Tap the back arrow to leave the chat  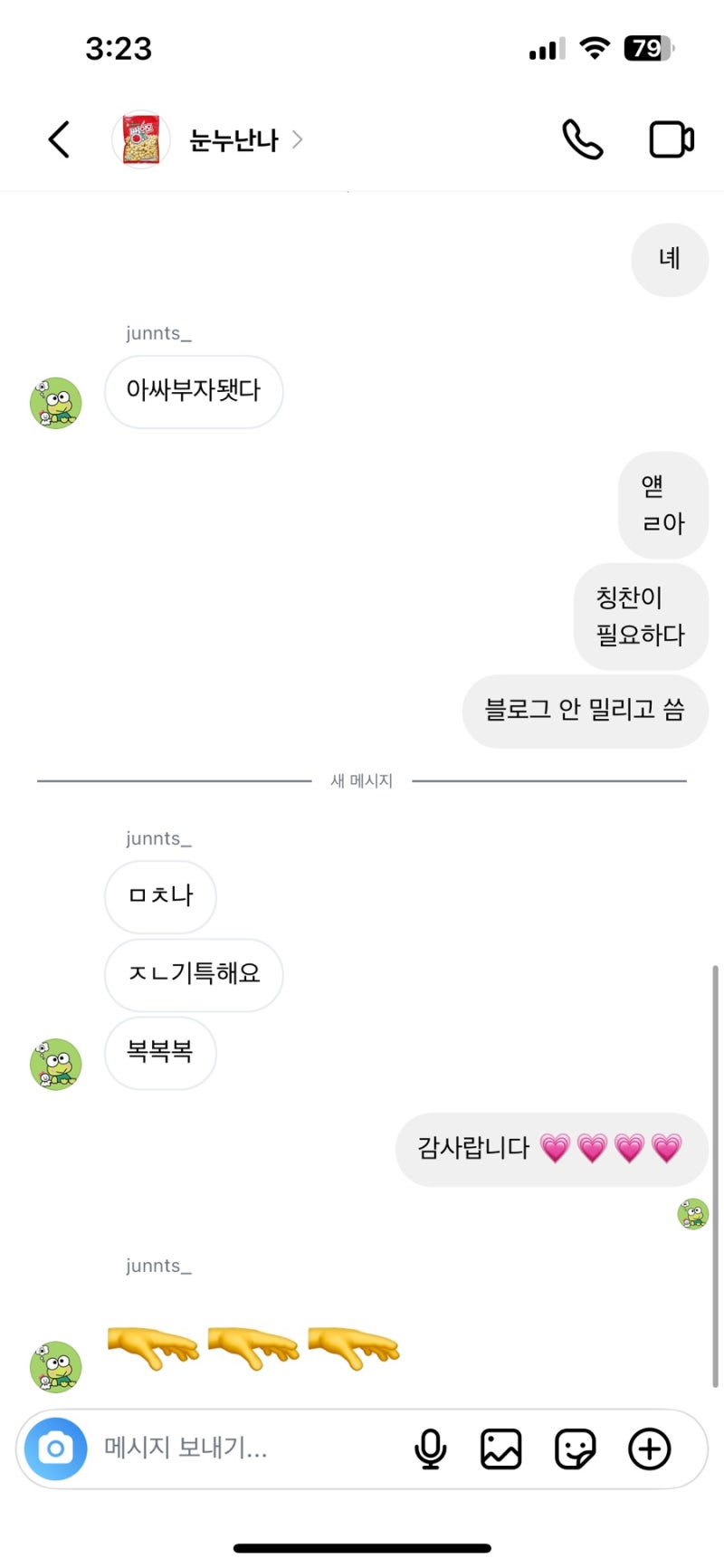tap(58, 139)
